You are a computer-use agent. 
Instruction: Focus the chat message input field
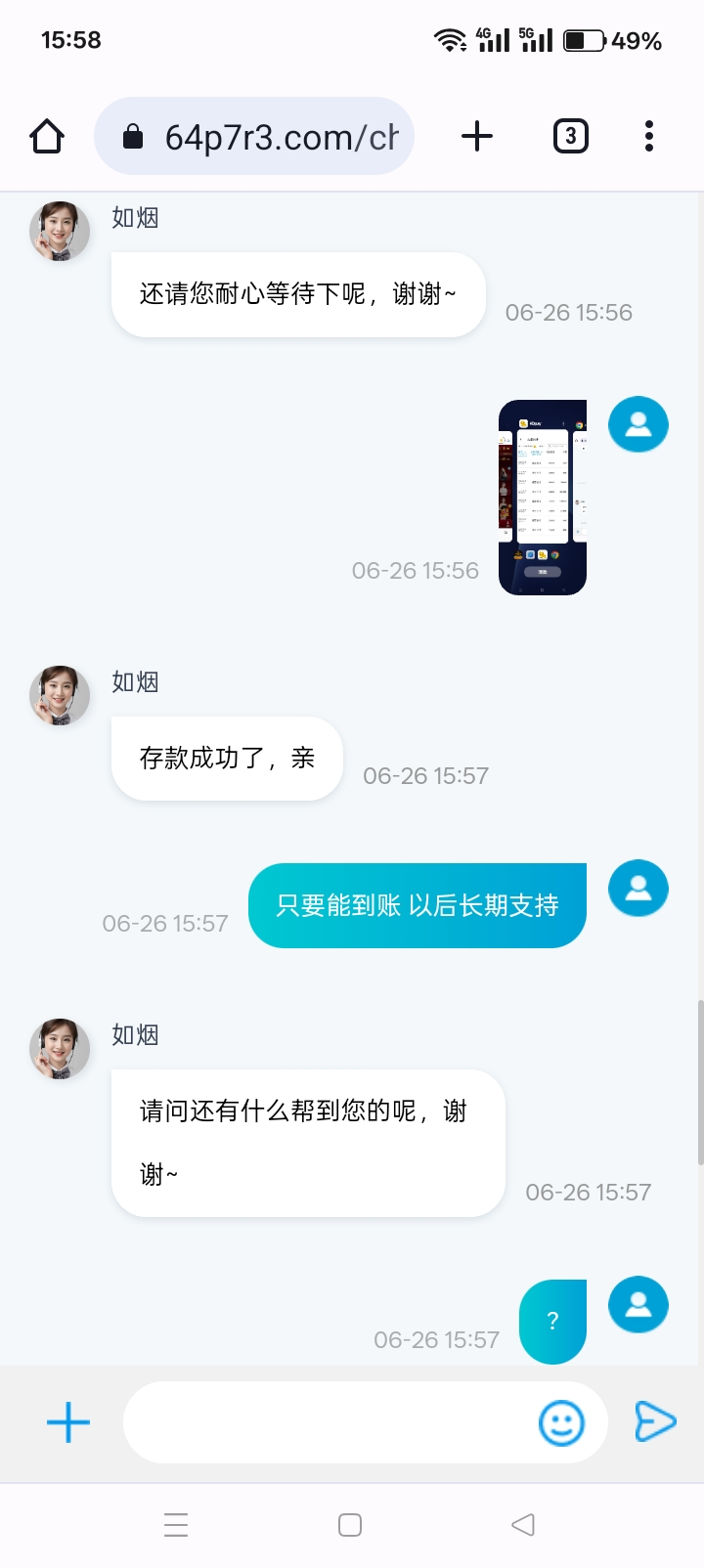click(328, 1422)
